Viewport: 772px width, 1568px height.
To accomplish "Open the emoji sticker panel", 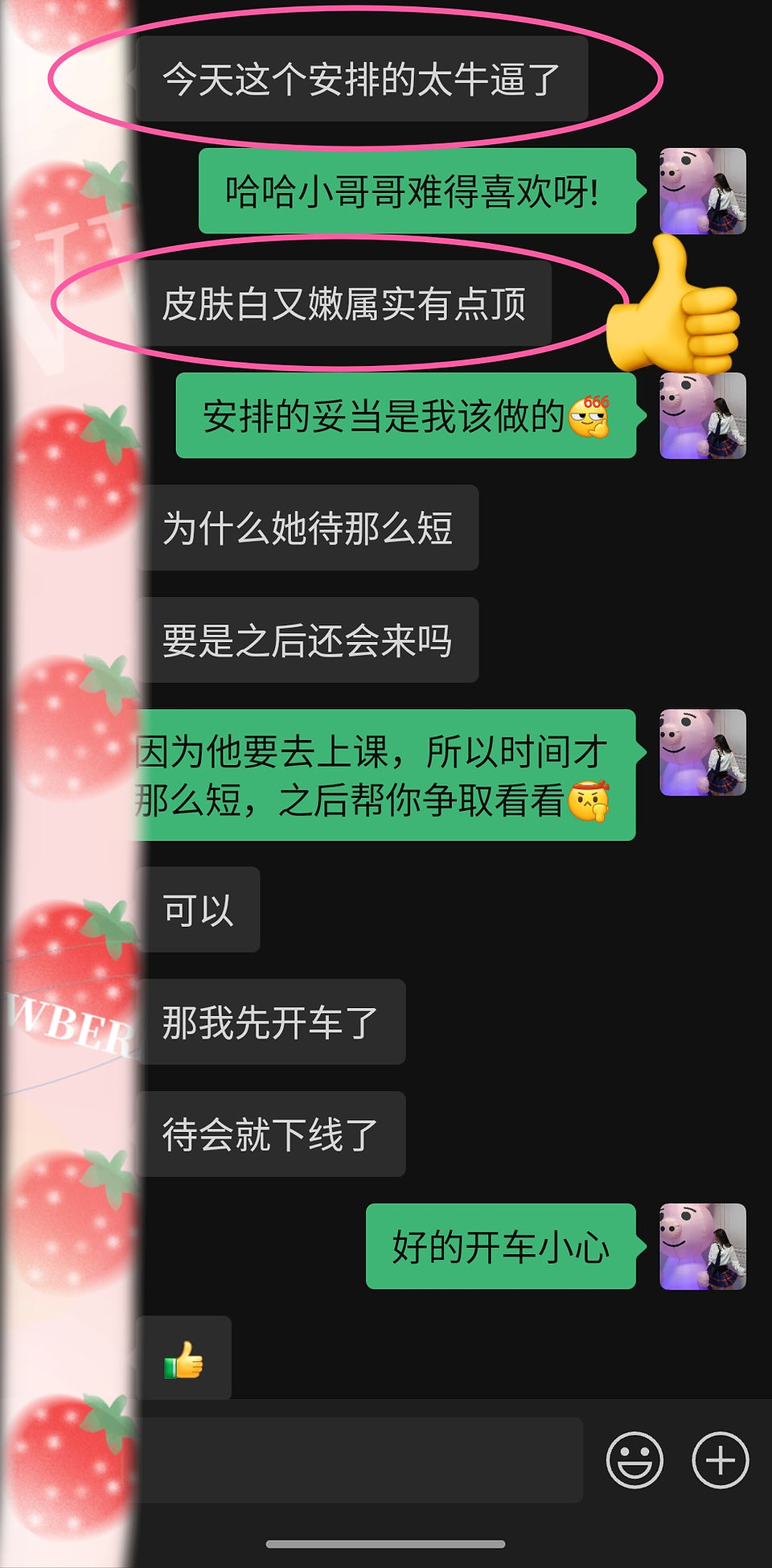I will click(x=634, y=1459).
